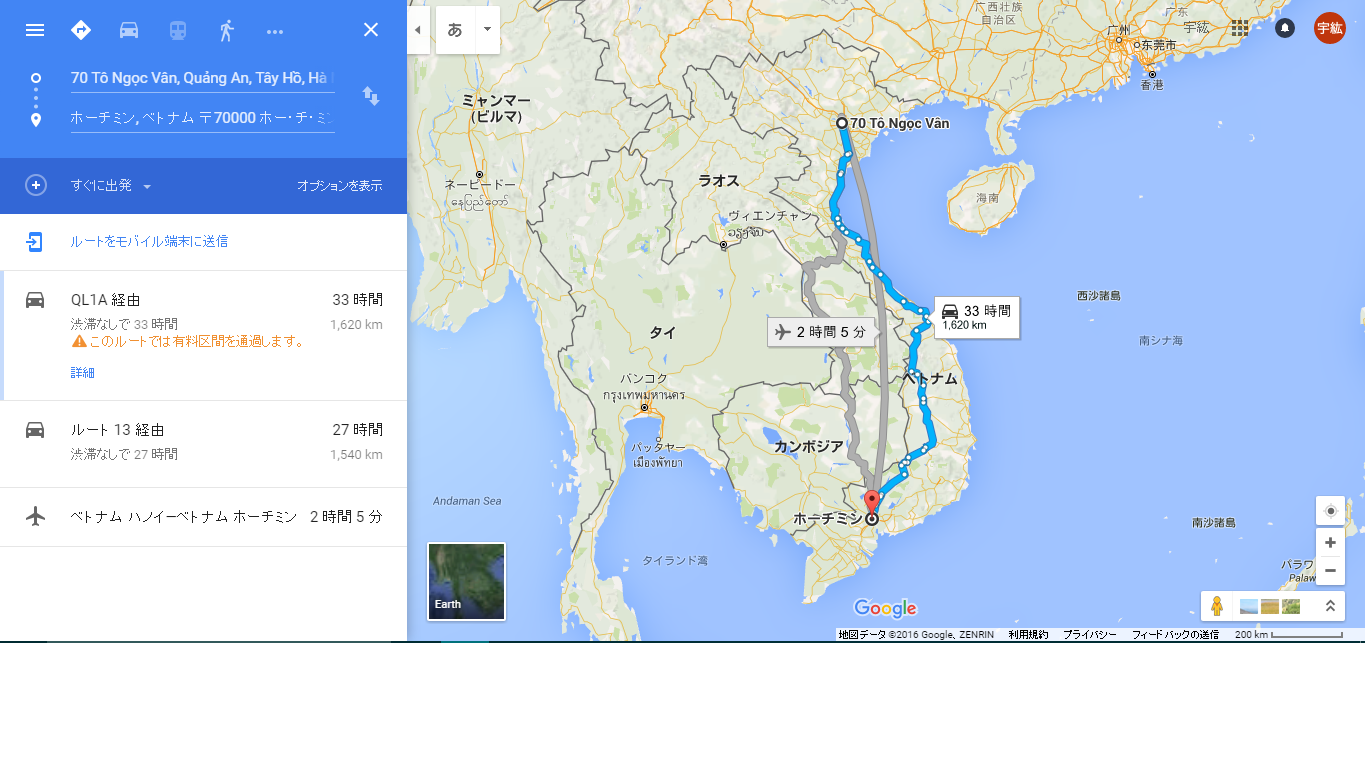The width and height of the screenshot is (1366, 768).
Task: Zoom in on the map
Action: (x=1330, y=543)
